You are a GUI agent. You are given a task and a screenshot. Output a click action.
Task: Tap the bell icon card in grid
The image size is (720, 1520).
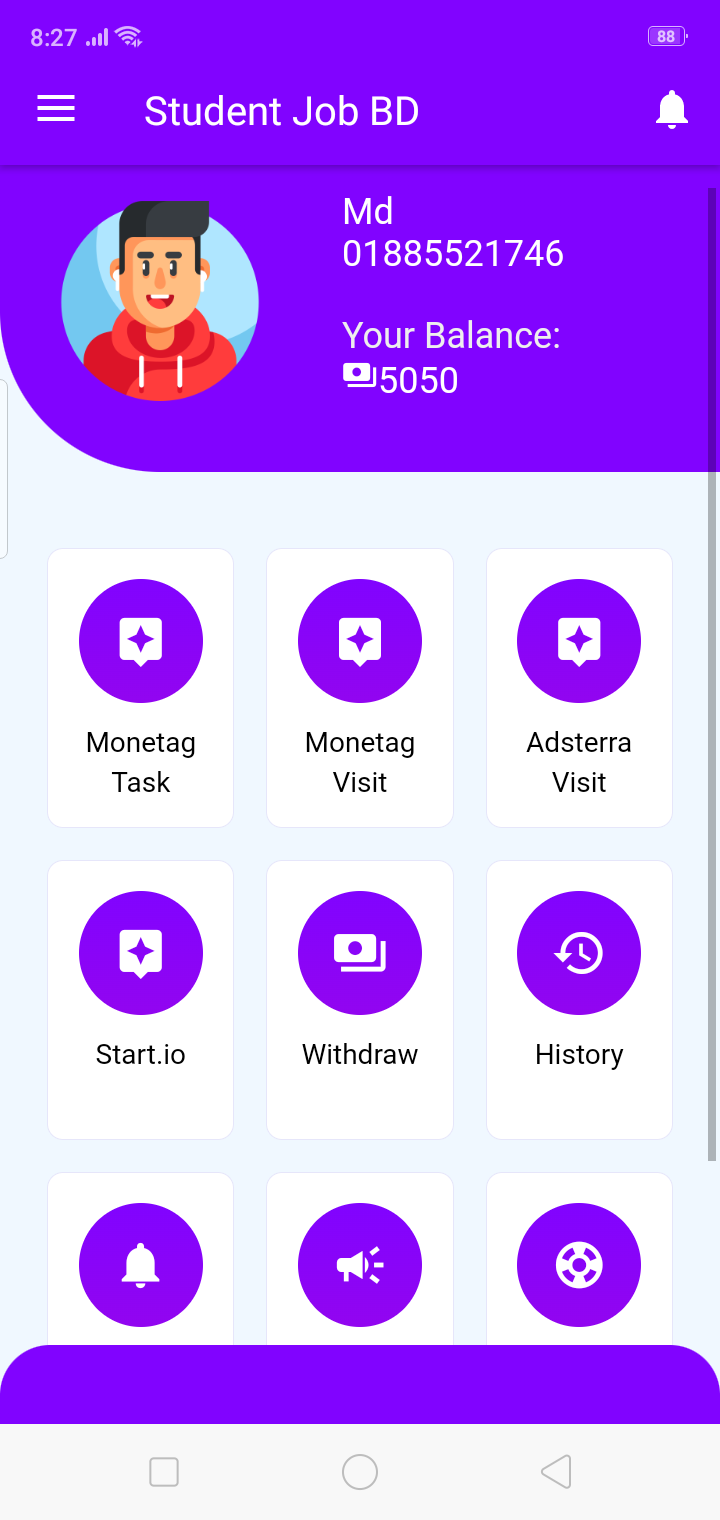(141, 1260)
